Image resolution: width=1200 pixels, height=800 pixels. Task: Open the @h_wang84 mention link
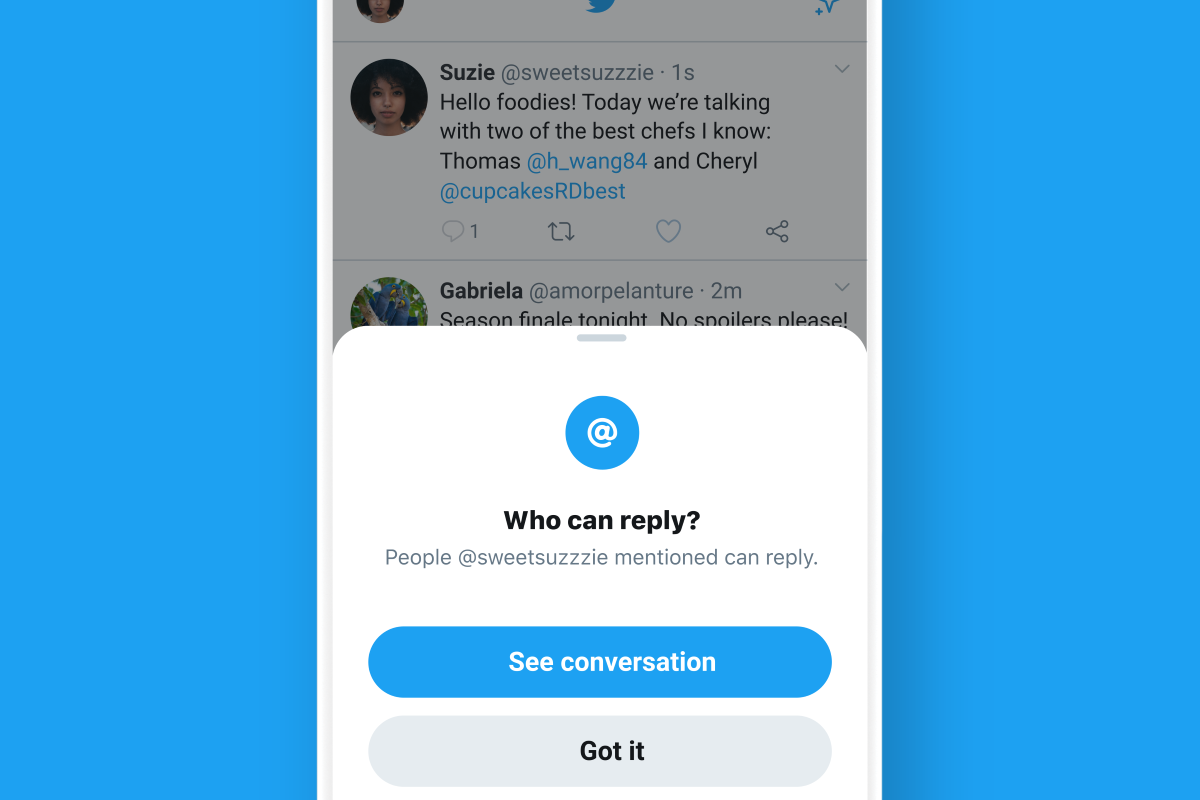(587, 161)
